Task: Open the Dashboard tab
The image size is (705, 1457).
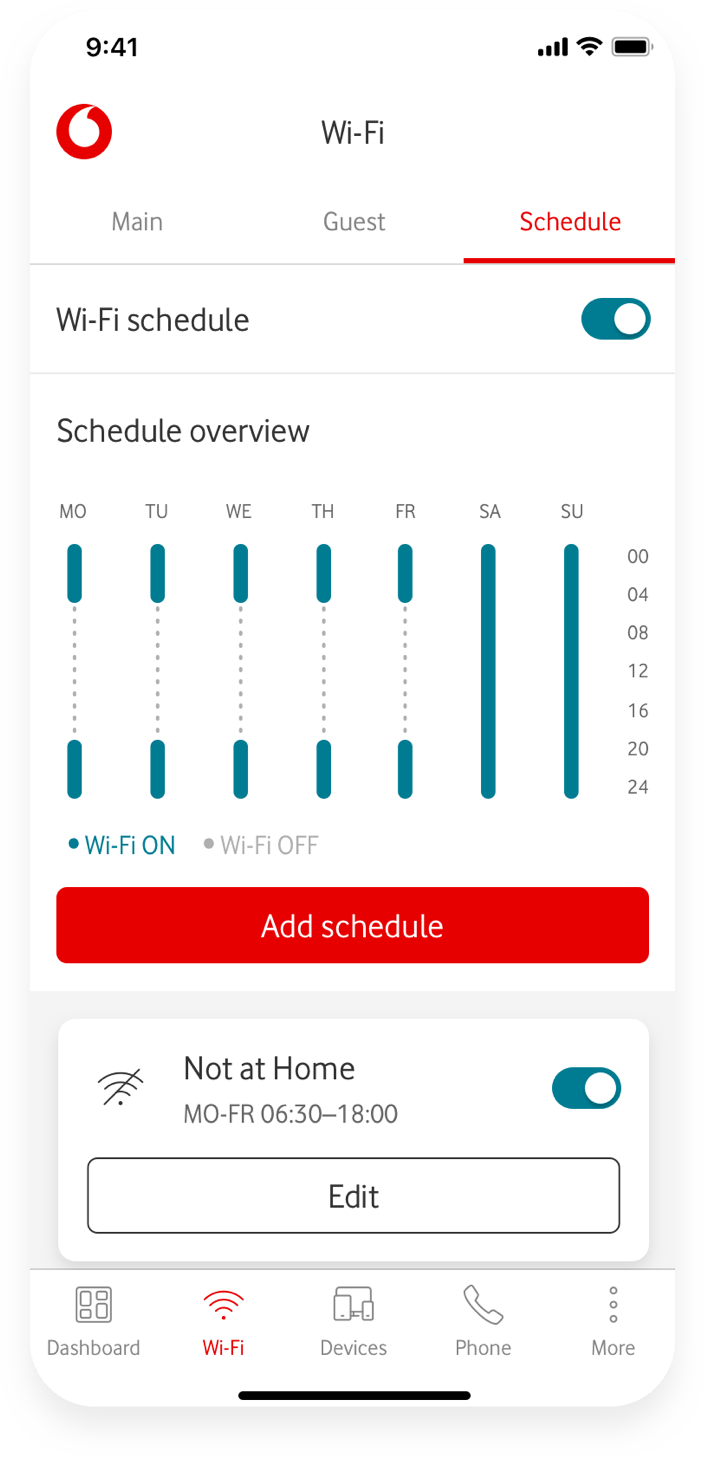Action: [94, 1321]
